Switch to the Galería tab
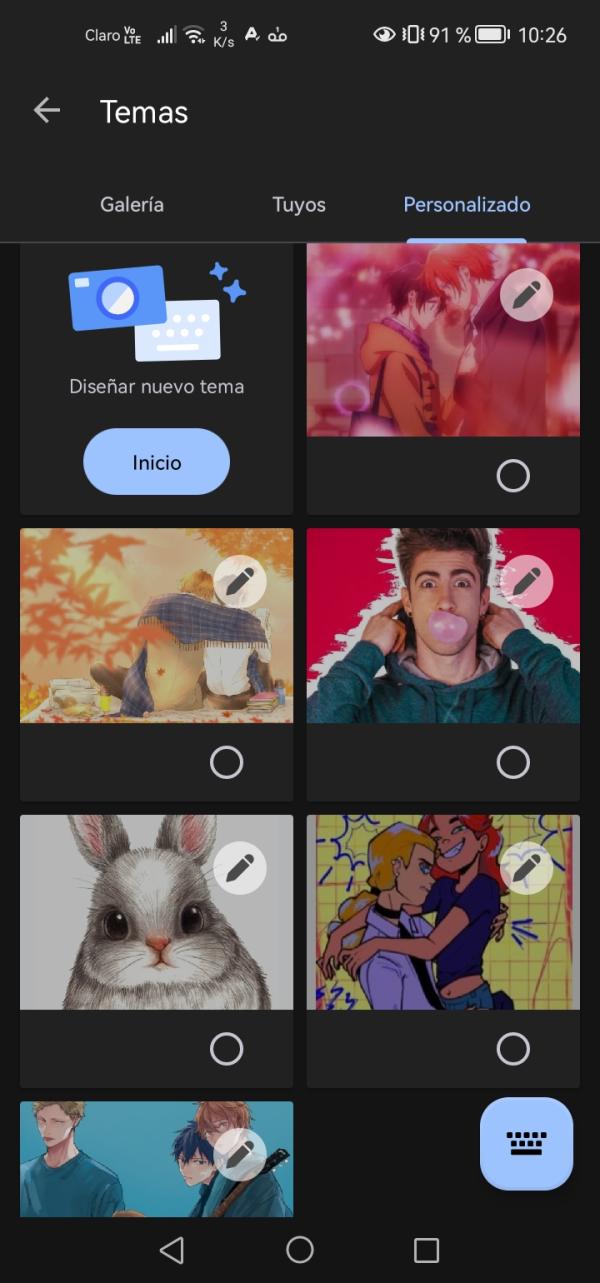Viewport: 600px width, 1283px height. point(132,205)
